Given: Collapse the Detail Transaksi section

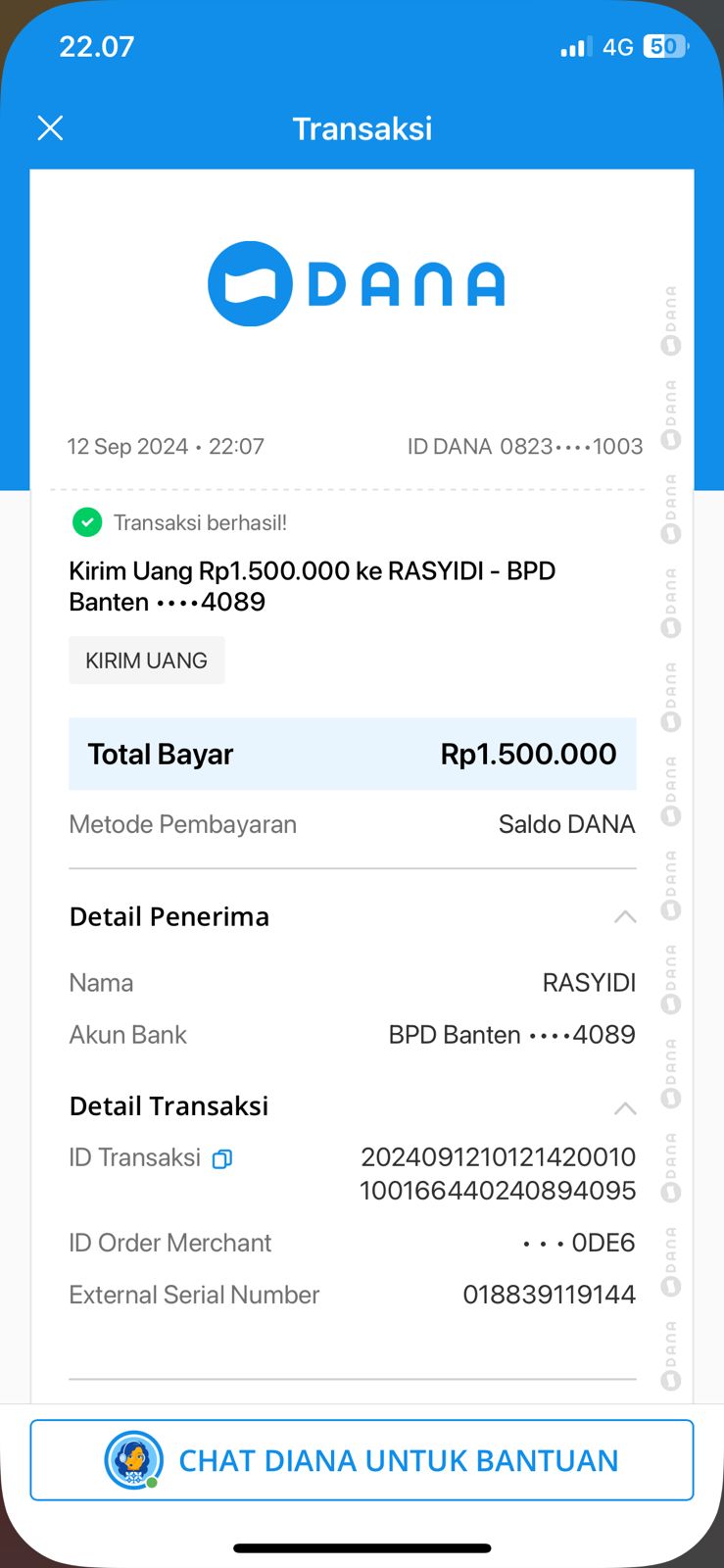Looking at the screenshot, I should [x=625, y=1107].
